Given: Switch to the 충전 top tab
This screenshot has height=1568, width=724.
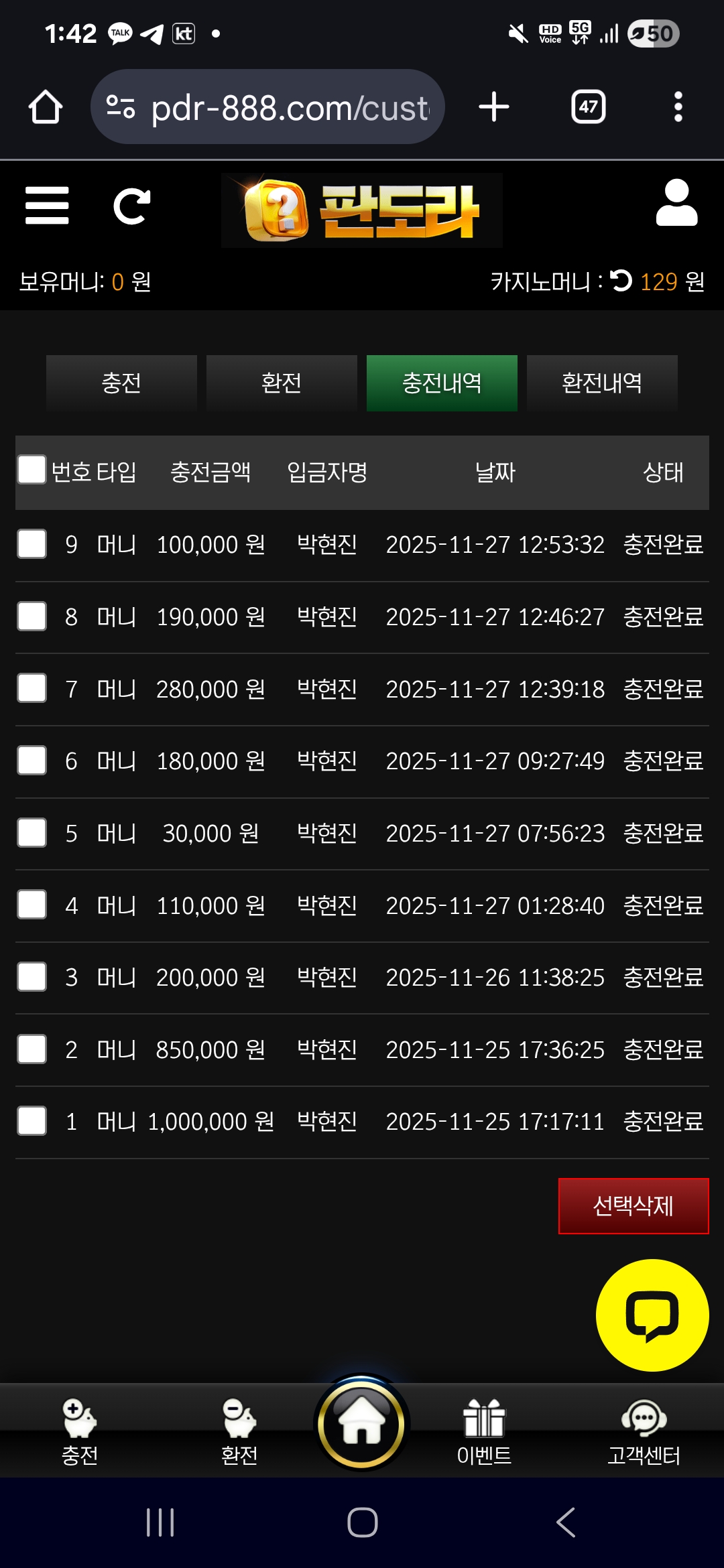Looking at the screenshot, I should pyautogui.click(x=121, y=383).
